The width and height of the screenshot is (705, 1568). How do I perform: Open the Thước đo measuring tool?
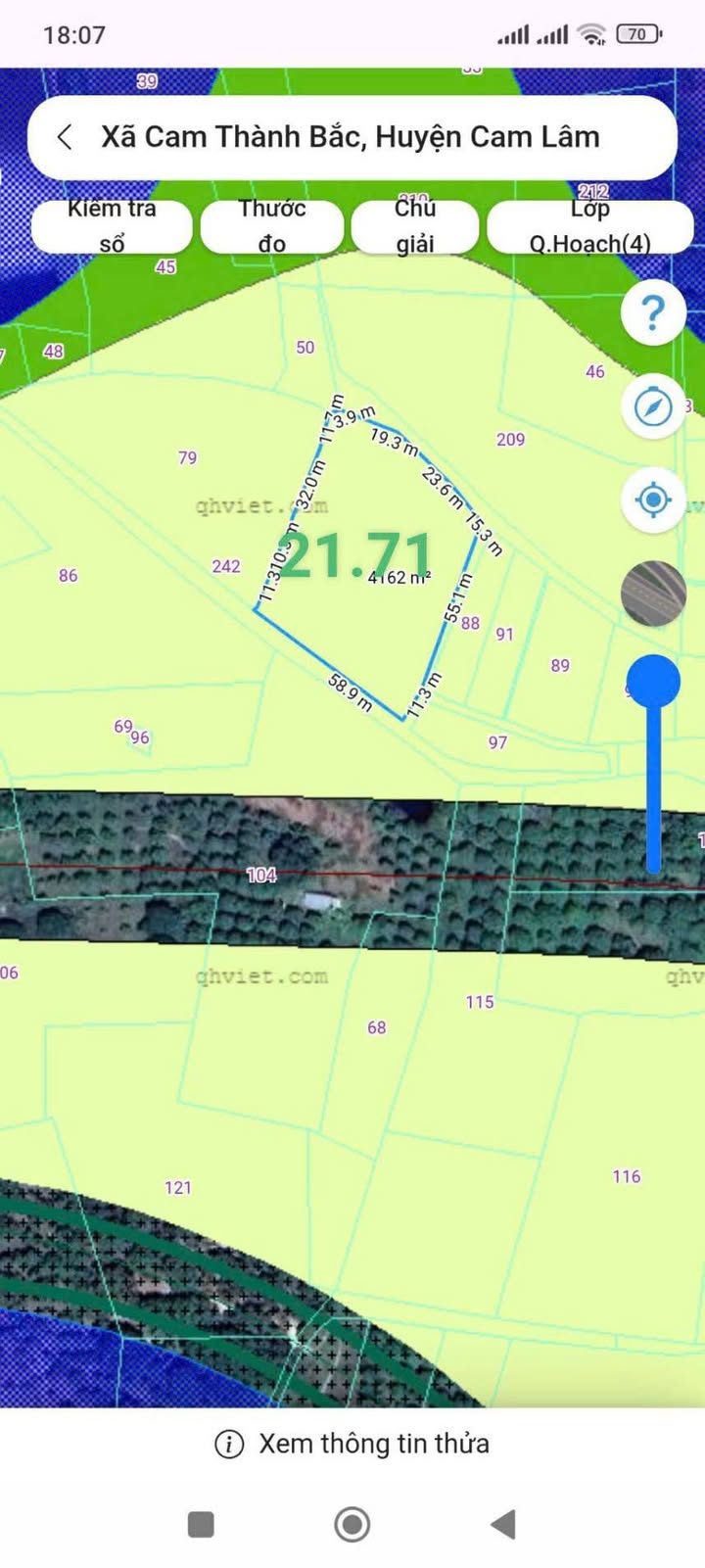pos(272,226)
